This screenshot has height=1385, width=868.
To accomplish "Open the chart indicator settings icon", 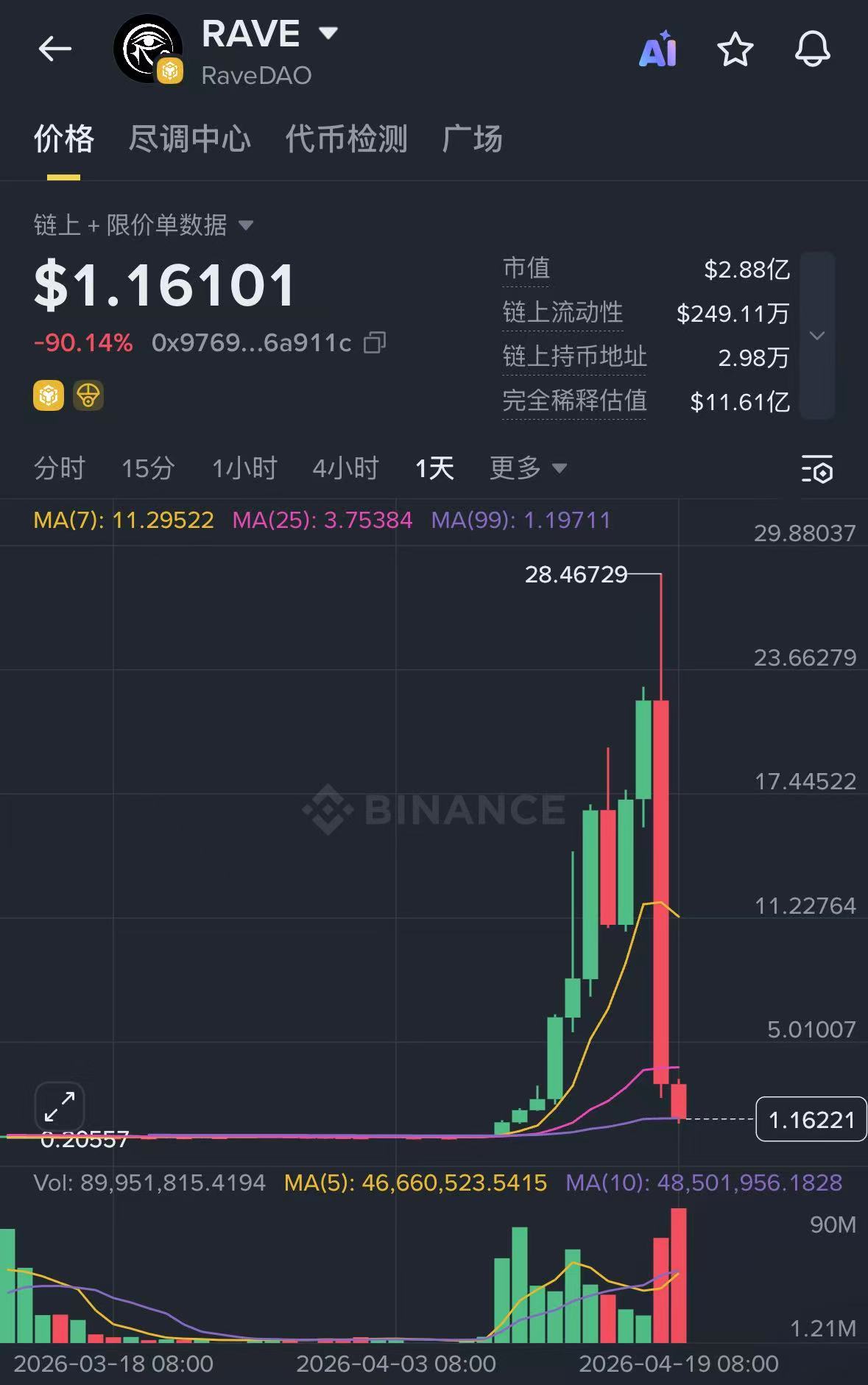I will click(816, 470).
